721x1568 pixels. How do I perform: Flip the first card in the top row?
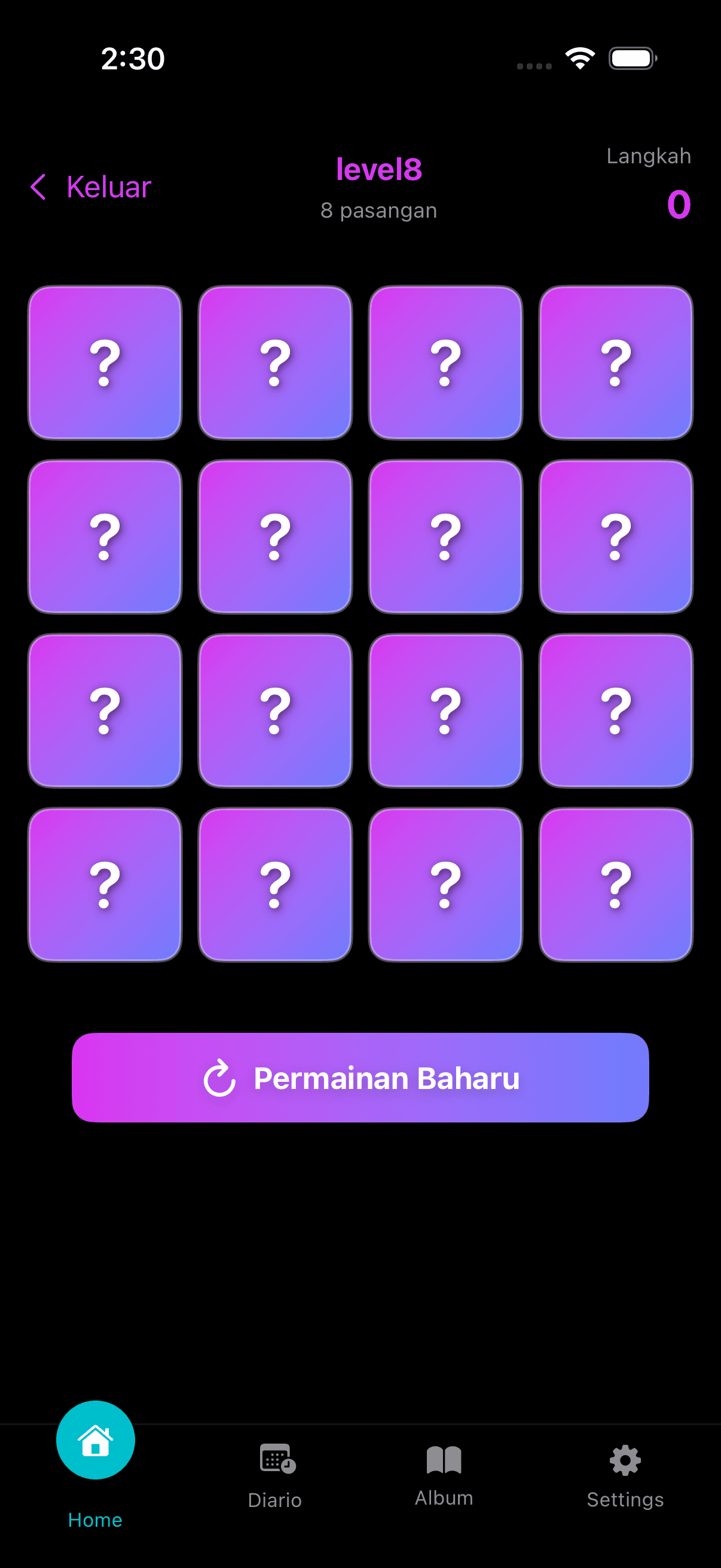click(104, 362)
